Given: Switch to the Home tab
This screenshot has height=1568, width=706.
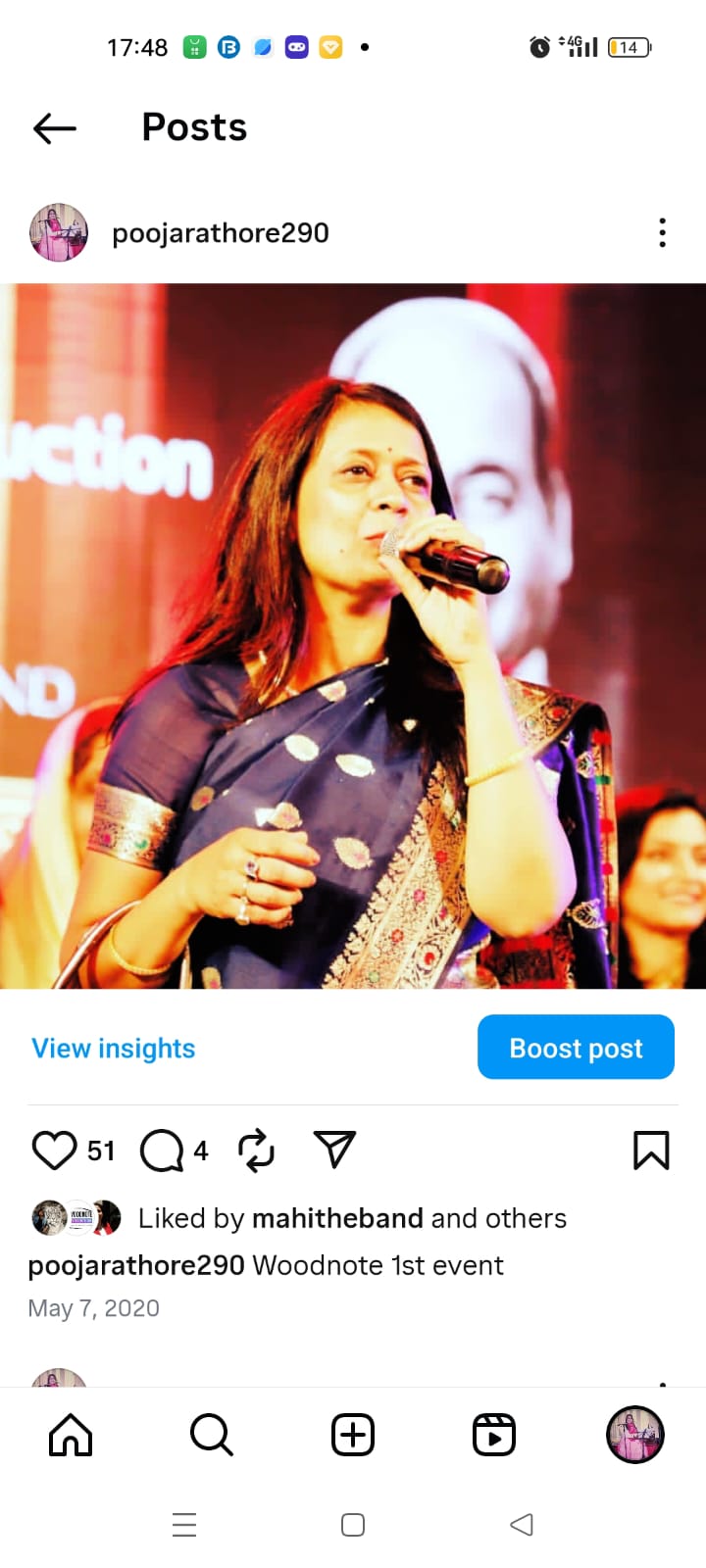Looking at the screenshot, I should point(71,1436).
